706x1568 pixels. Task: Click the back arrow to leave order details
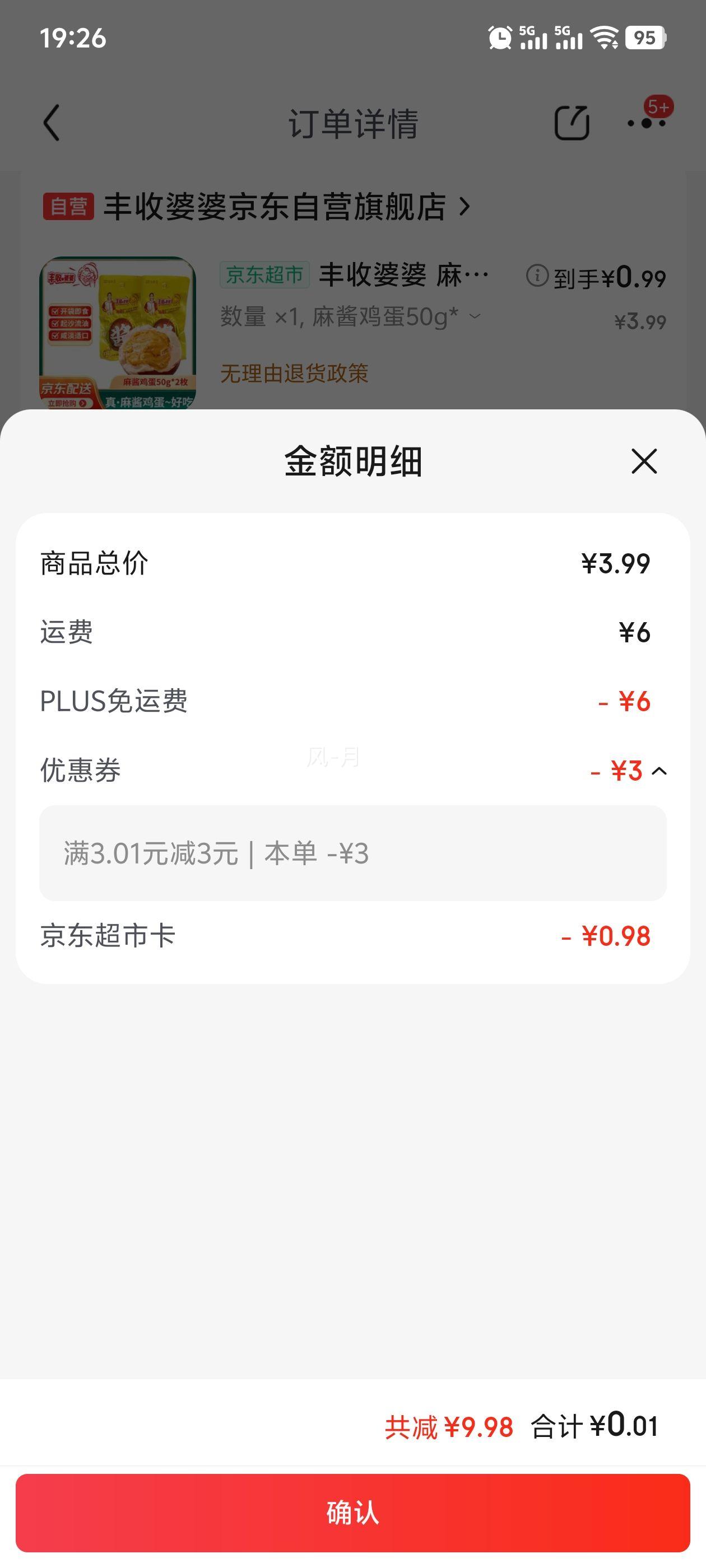click(51, 122)
